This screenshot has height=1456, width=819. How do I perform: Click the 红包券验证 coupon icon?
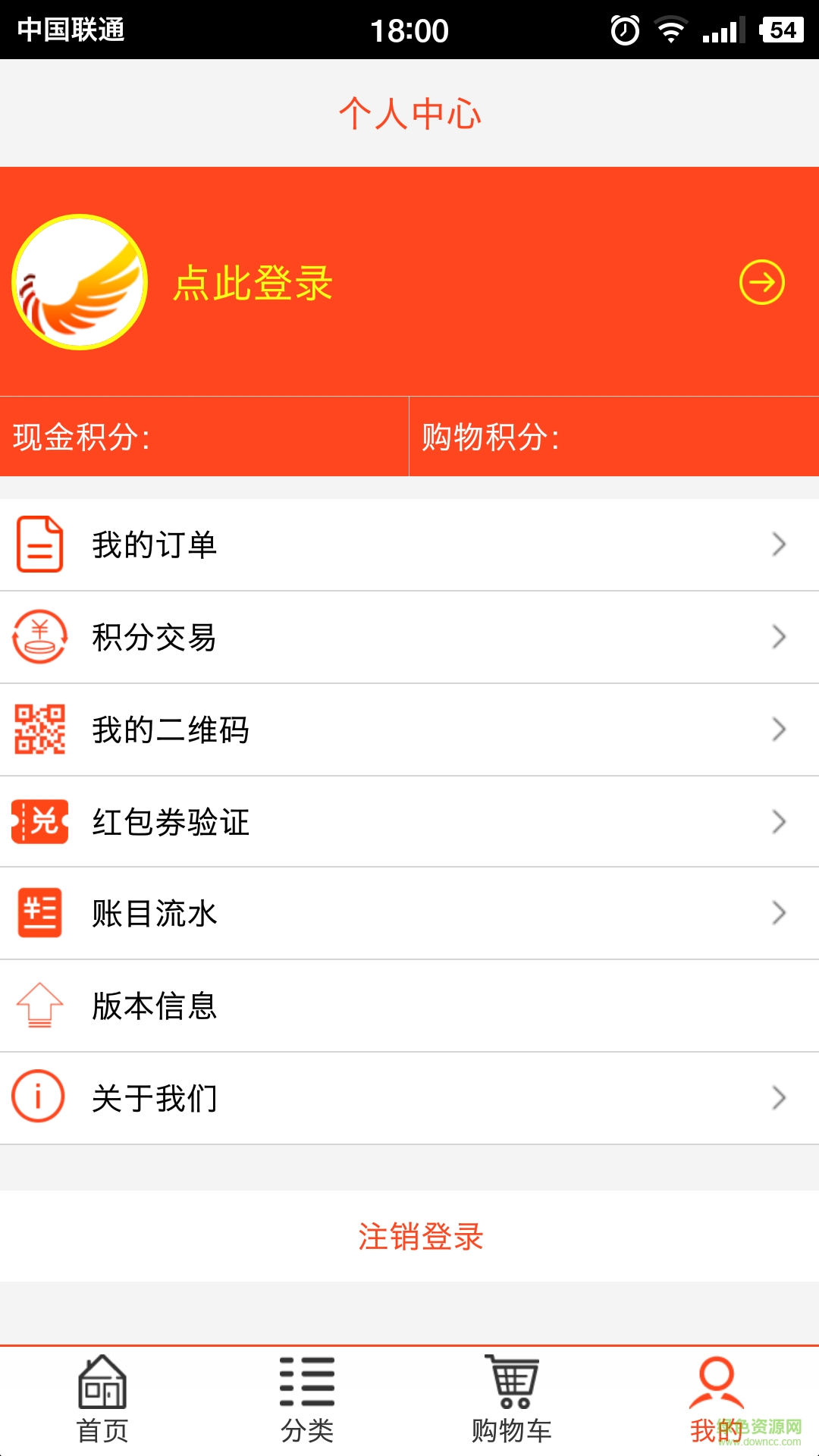[x=39, y=822]
